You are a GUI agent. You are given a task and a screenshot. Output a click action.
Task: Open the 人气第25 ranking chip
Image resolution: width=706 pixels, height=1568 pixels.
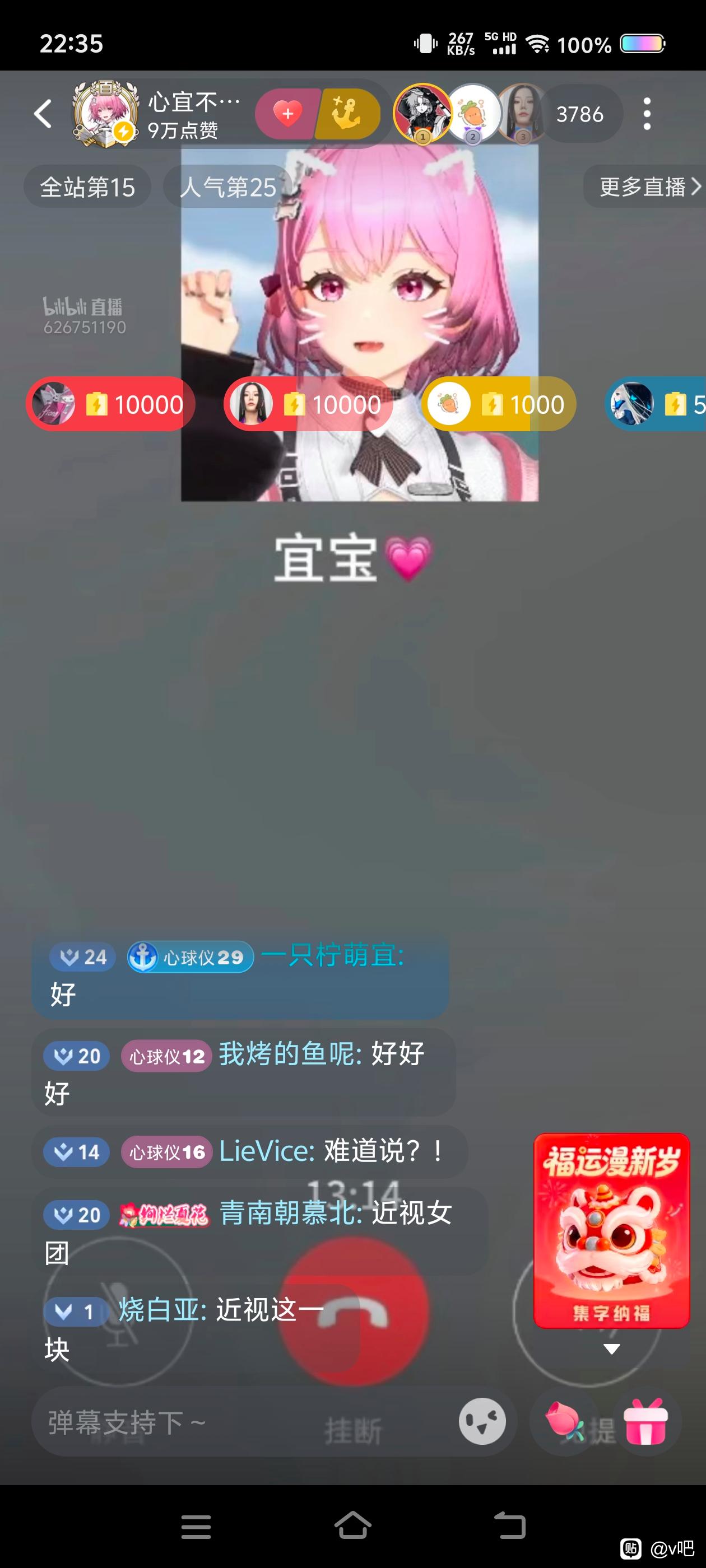coord(229,187)
